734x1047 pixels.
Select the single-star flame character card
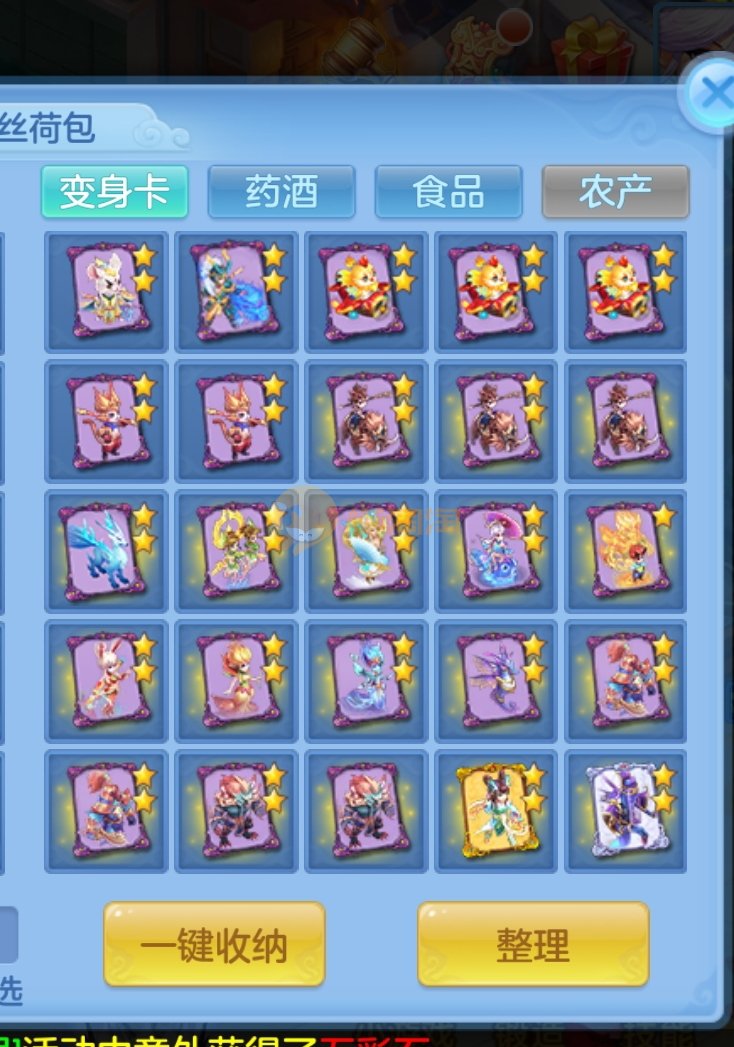pyautogui.click(x=626, y=551)
